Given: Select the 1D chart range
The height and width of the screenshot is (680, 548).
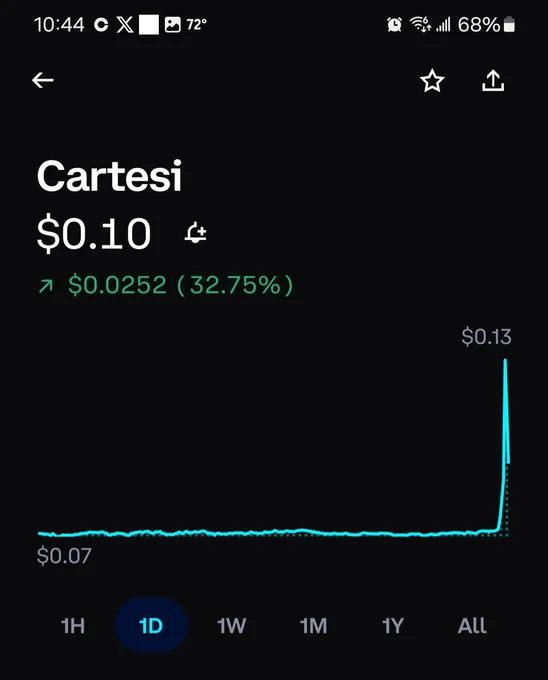Looking at the screenshot, I should 151,625.
